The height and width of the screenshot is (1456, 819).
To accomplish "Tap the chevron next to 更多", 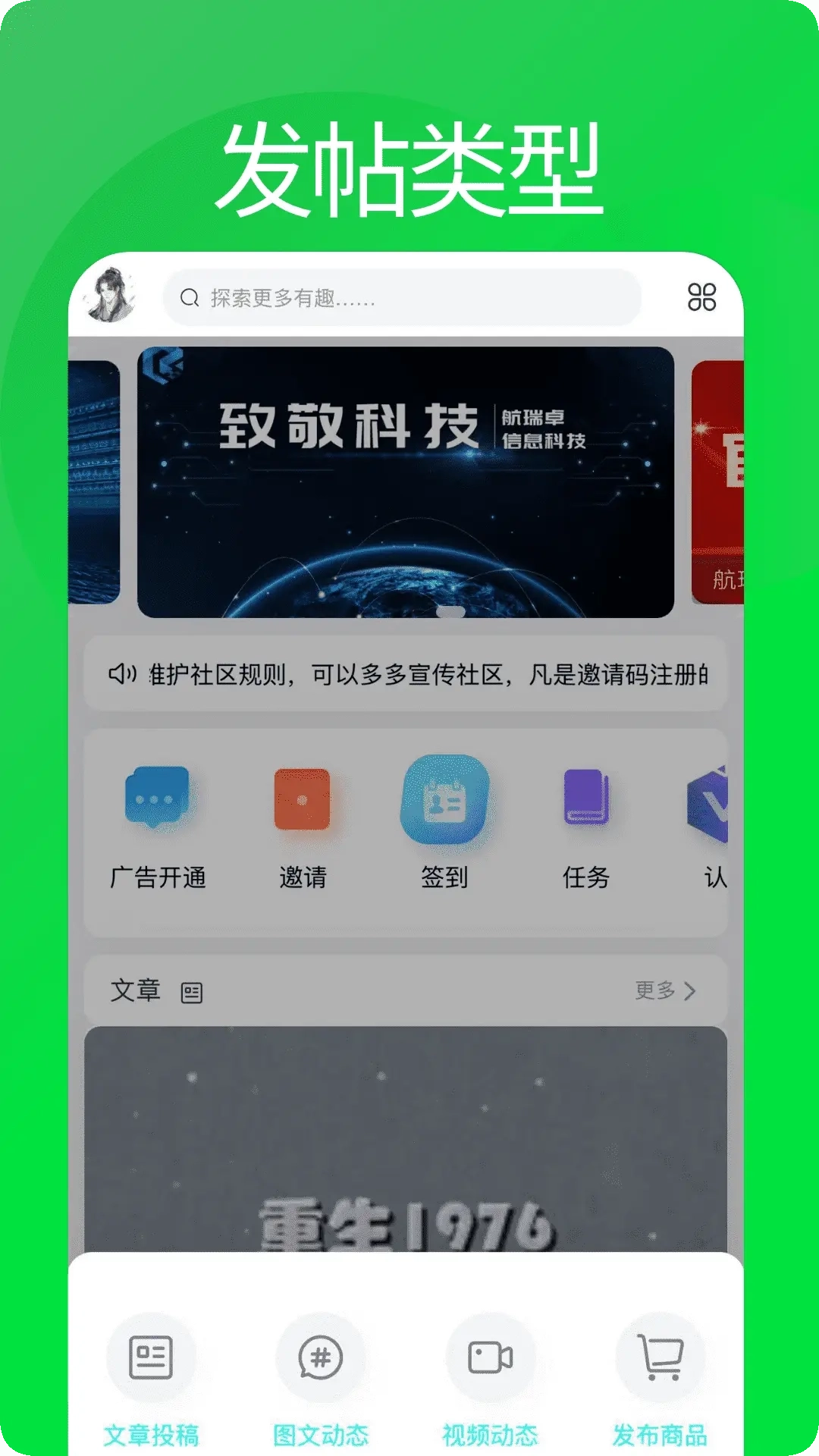I will (x=691, y=989).
